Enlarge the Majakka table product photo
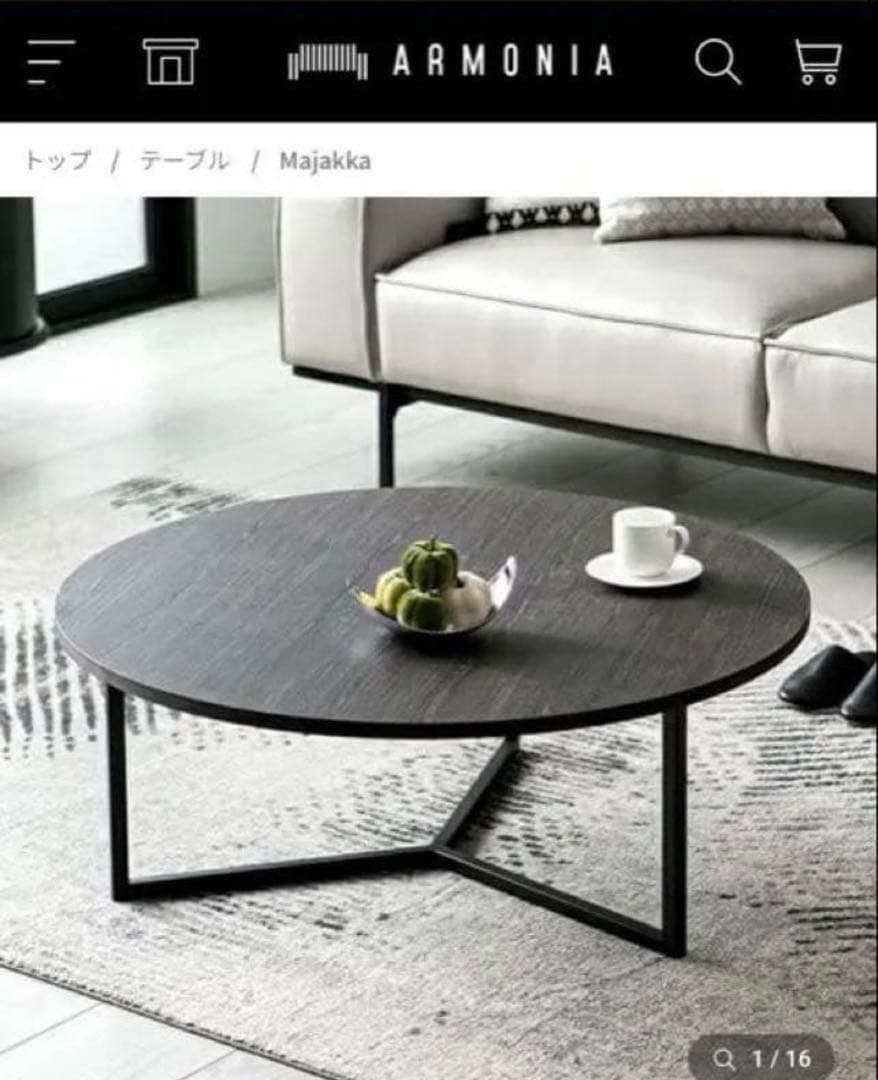The image size is (878, 1080). [438, 620]
